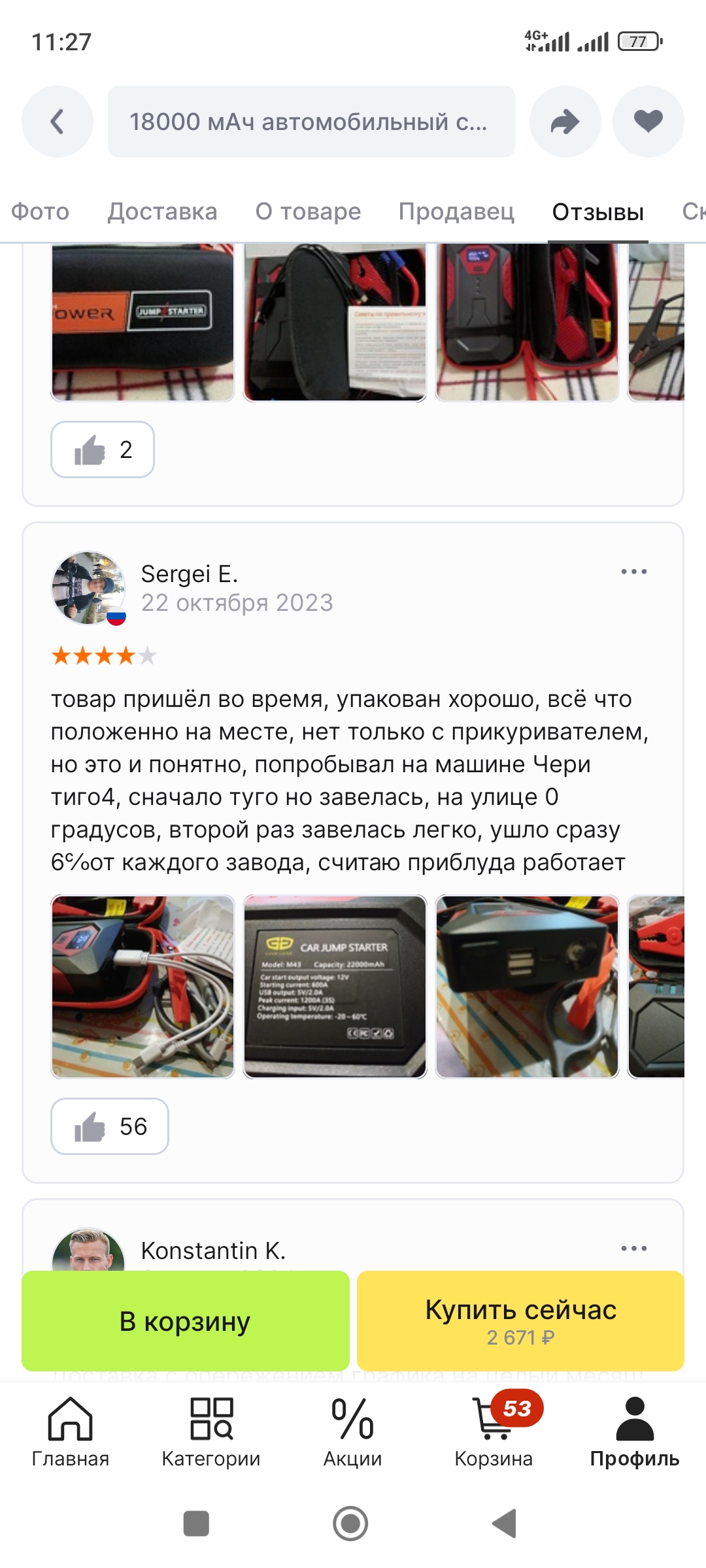The height and width of the screenshot is (1568, 706).
Task: Add the product to favorites with the heart
Action: click(648, 122)
